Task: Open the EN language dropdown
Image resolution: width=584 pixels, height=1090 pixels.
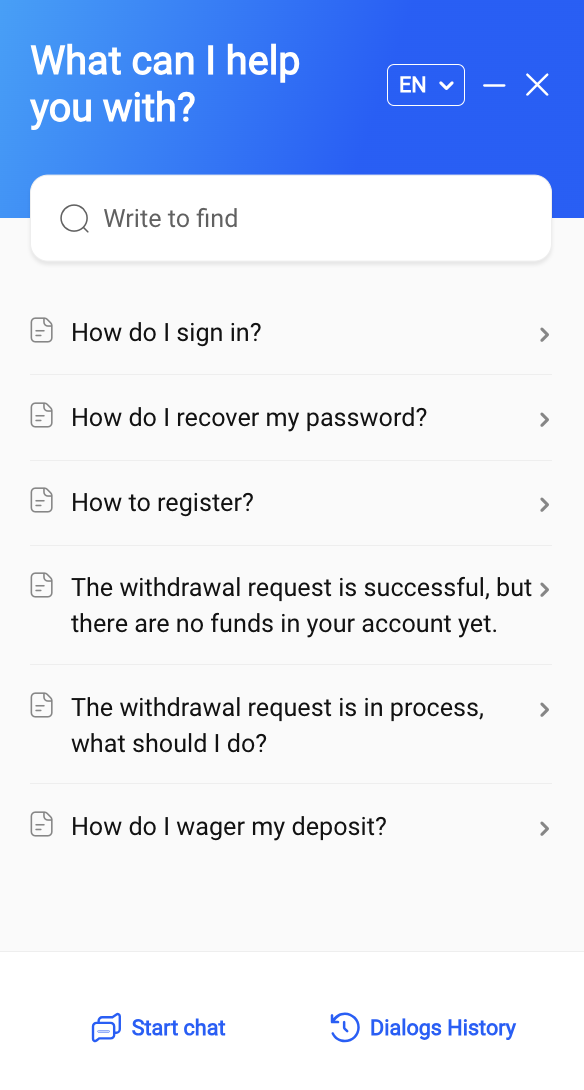Action: (425, 85)
